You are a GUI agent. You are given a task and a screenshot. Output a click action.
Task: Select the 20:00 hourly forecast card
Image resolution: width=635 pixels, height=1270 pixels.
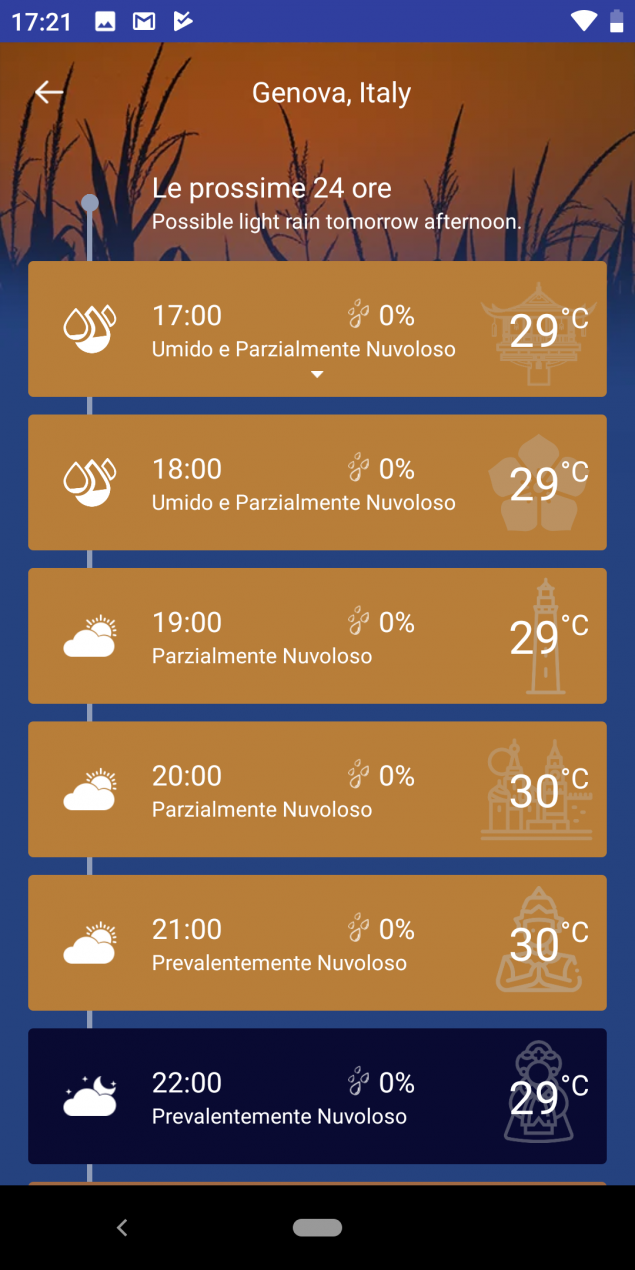[317, 789]
